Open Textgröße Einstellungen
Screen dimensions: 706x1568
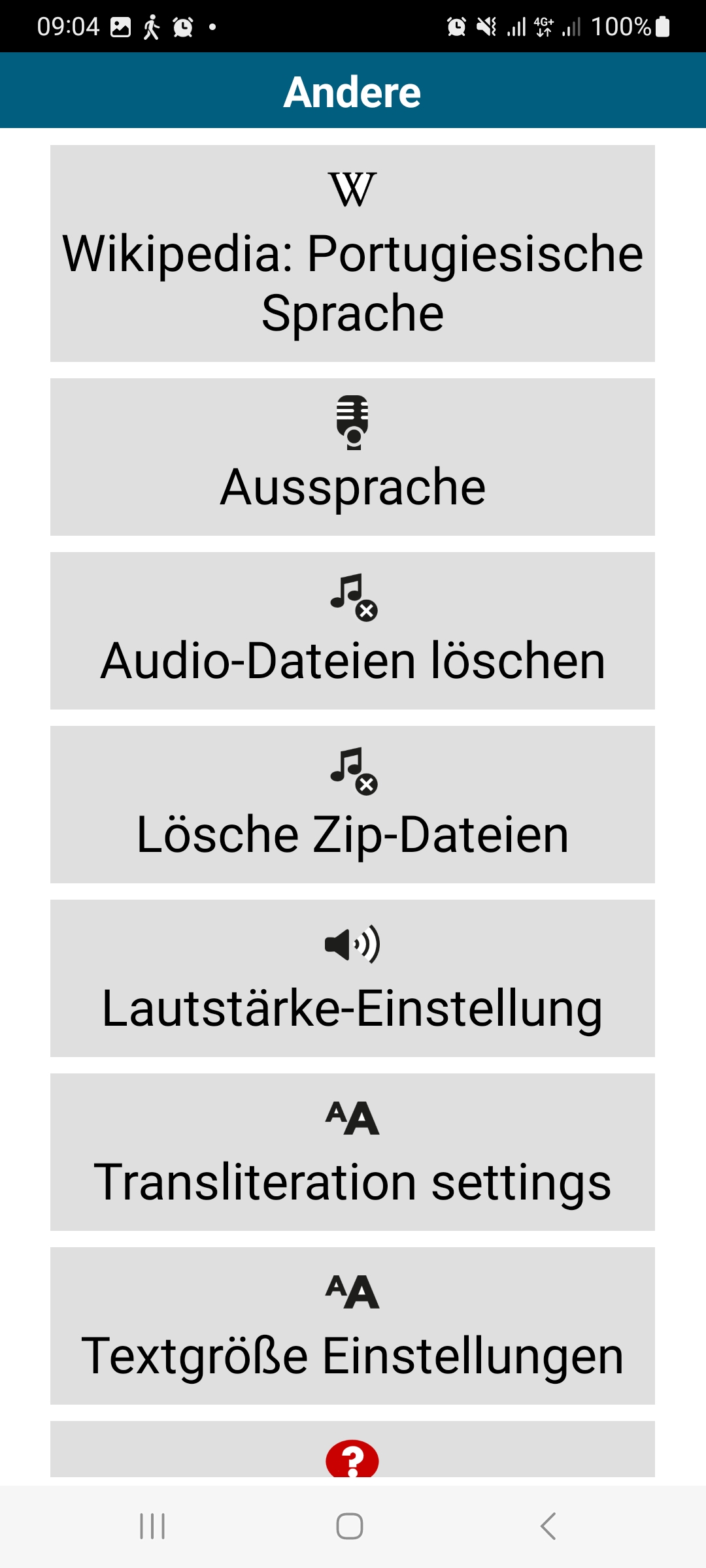(x=352, y=1326)
